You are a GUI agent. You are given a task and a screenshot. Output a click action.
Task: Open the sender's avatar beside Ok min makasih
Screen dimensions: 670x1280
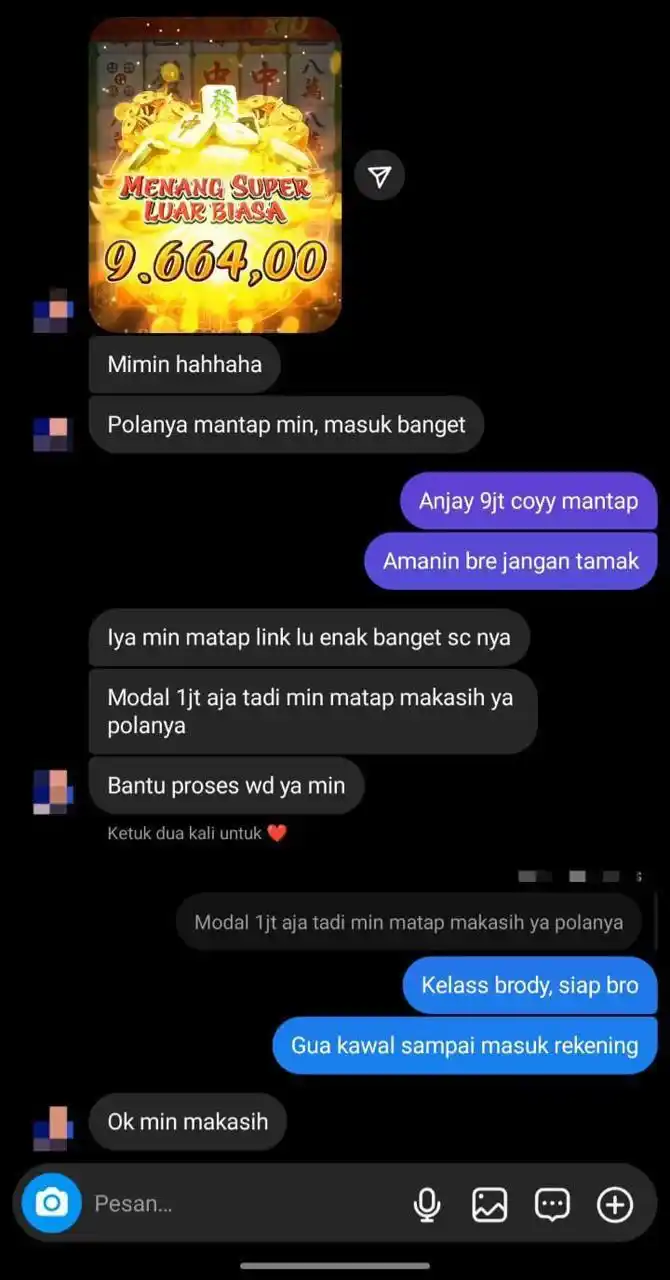tap(52, 1128)
